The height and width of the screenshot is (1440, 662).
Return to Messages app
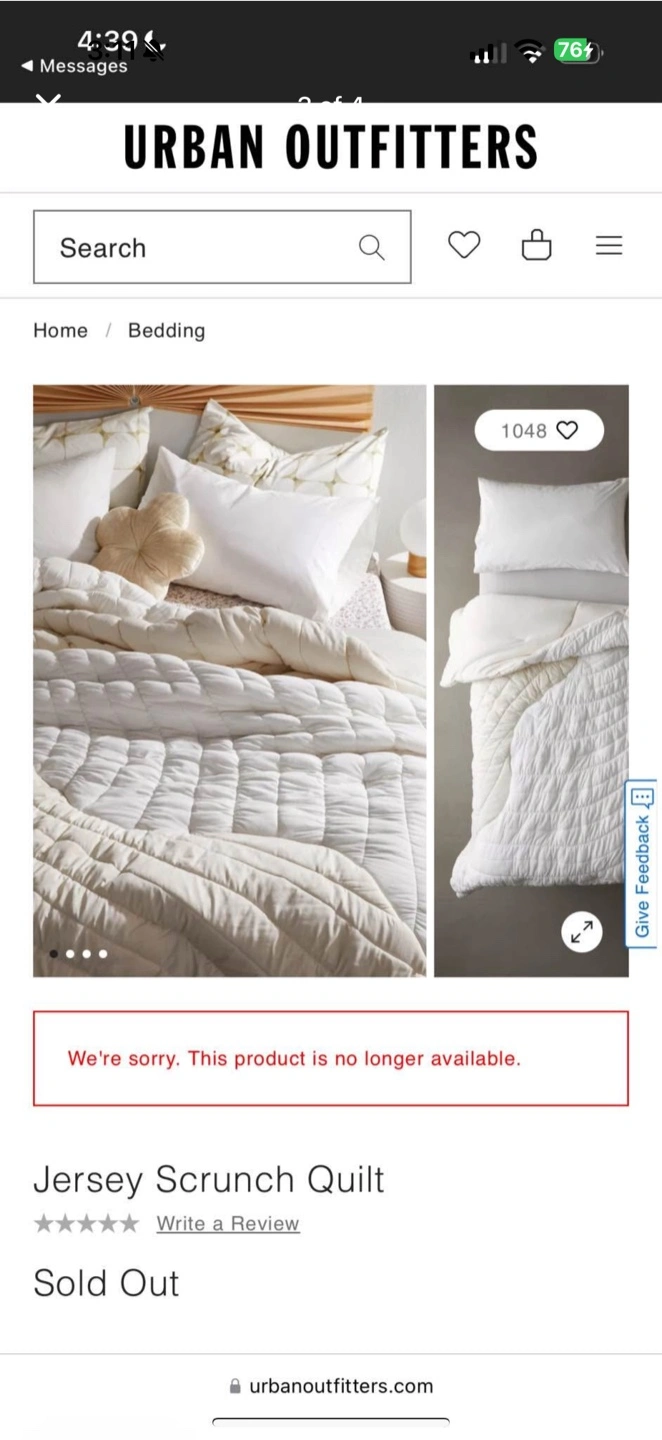(74, 66)
